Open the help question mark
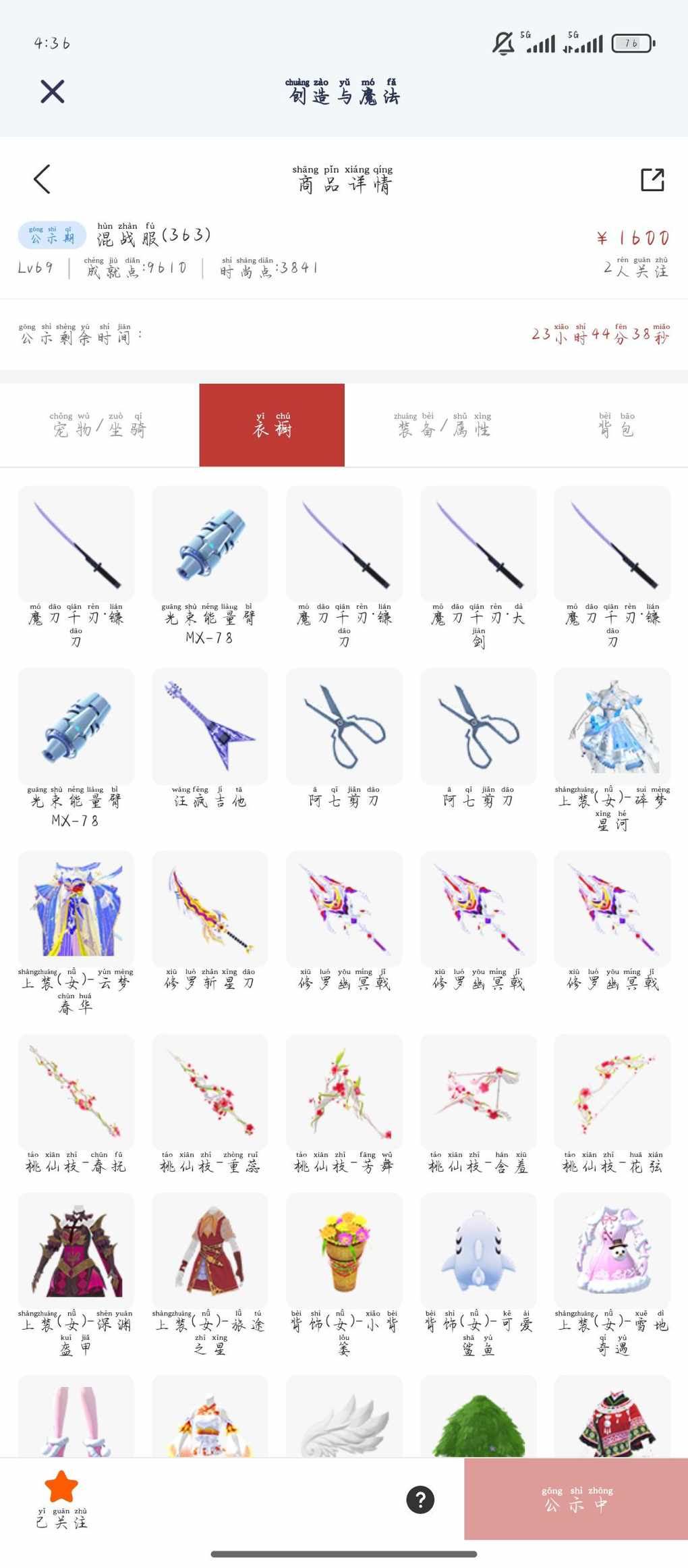The width and height of the screenshot is (688, 1568). (420, 1500)
